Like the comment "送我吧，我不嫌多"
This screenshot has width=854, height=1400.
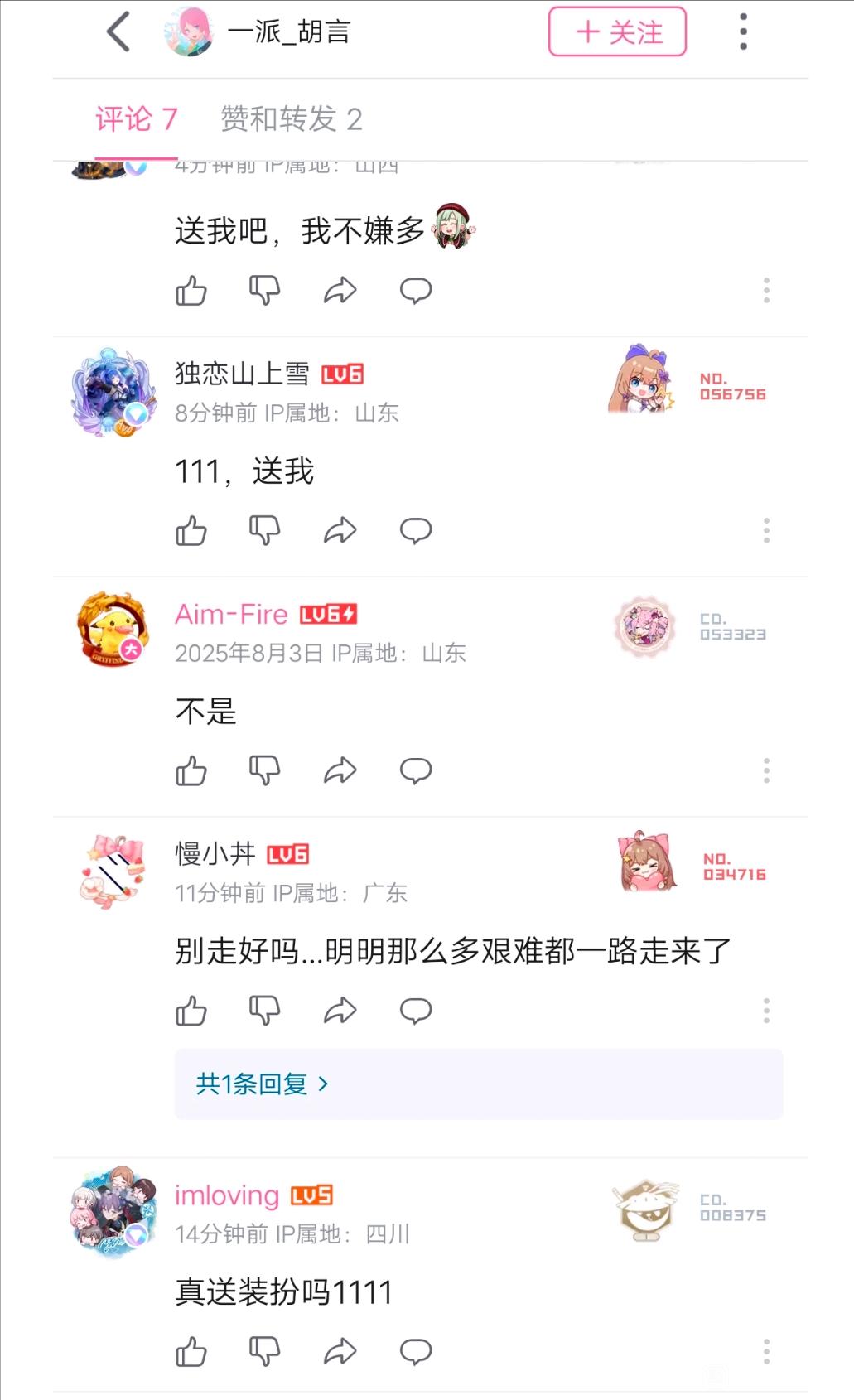[191, 291]
